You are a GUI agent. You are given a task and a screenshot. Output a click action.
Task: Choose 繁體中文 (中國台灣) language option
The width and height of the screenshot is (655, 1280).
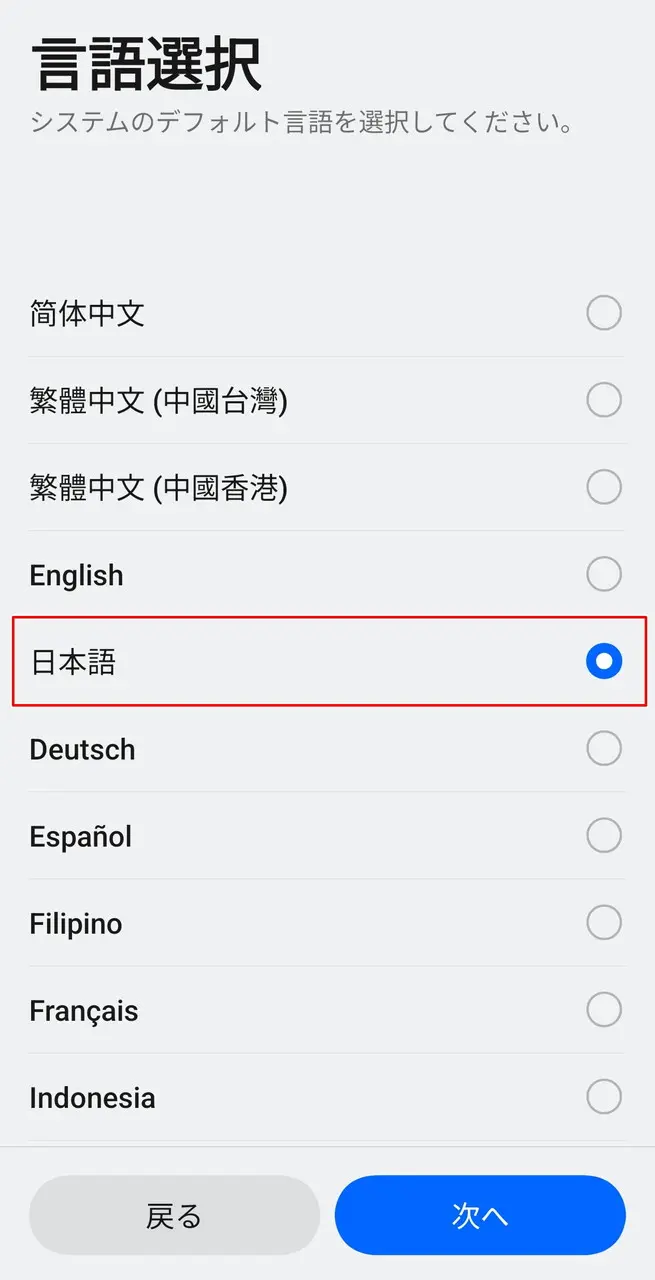point(603,401)
